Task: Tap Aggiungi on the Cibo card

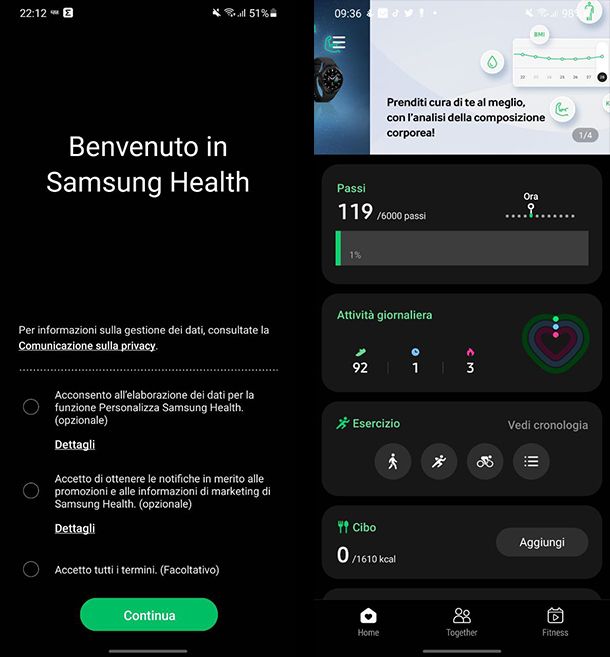Action: 541,542
